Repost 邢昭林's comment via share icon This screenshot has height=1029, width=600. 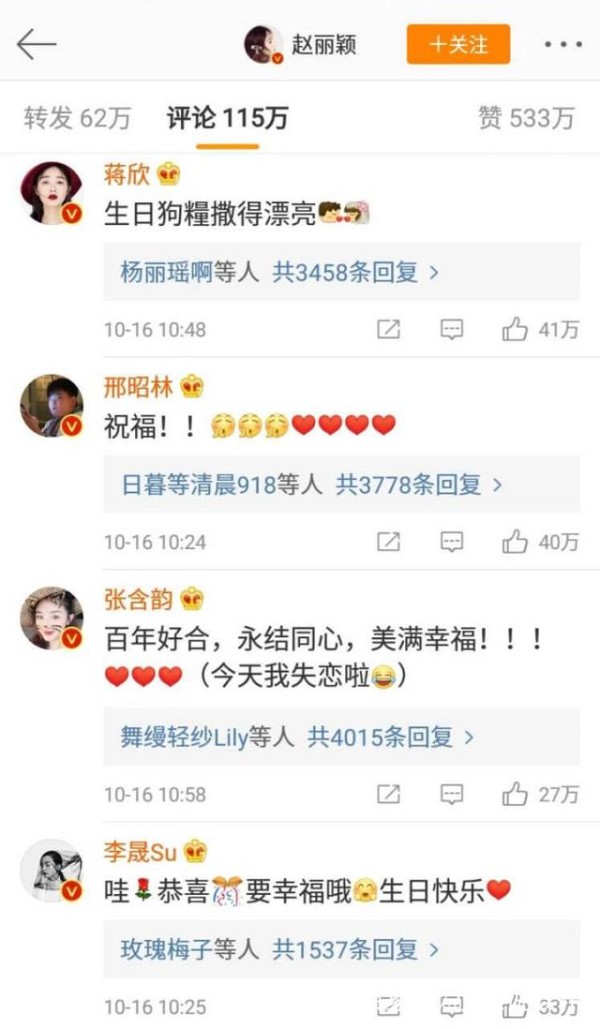coord(389,542)
